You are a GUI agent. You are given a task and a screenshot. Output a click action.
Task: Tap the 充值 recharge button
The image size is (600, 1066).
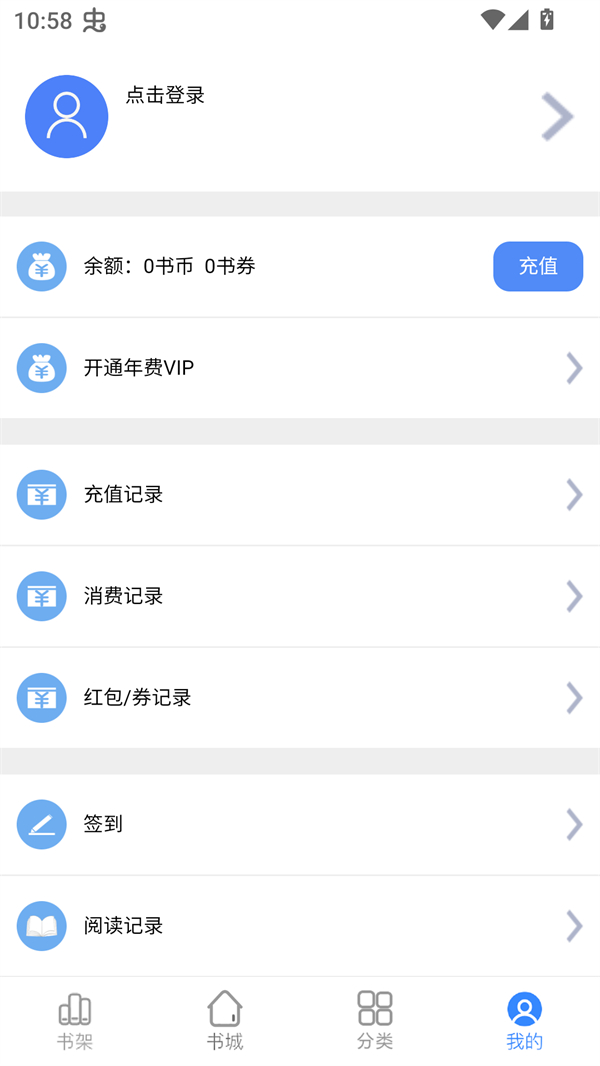coord(538,266)
